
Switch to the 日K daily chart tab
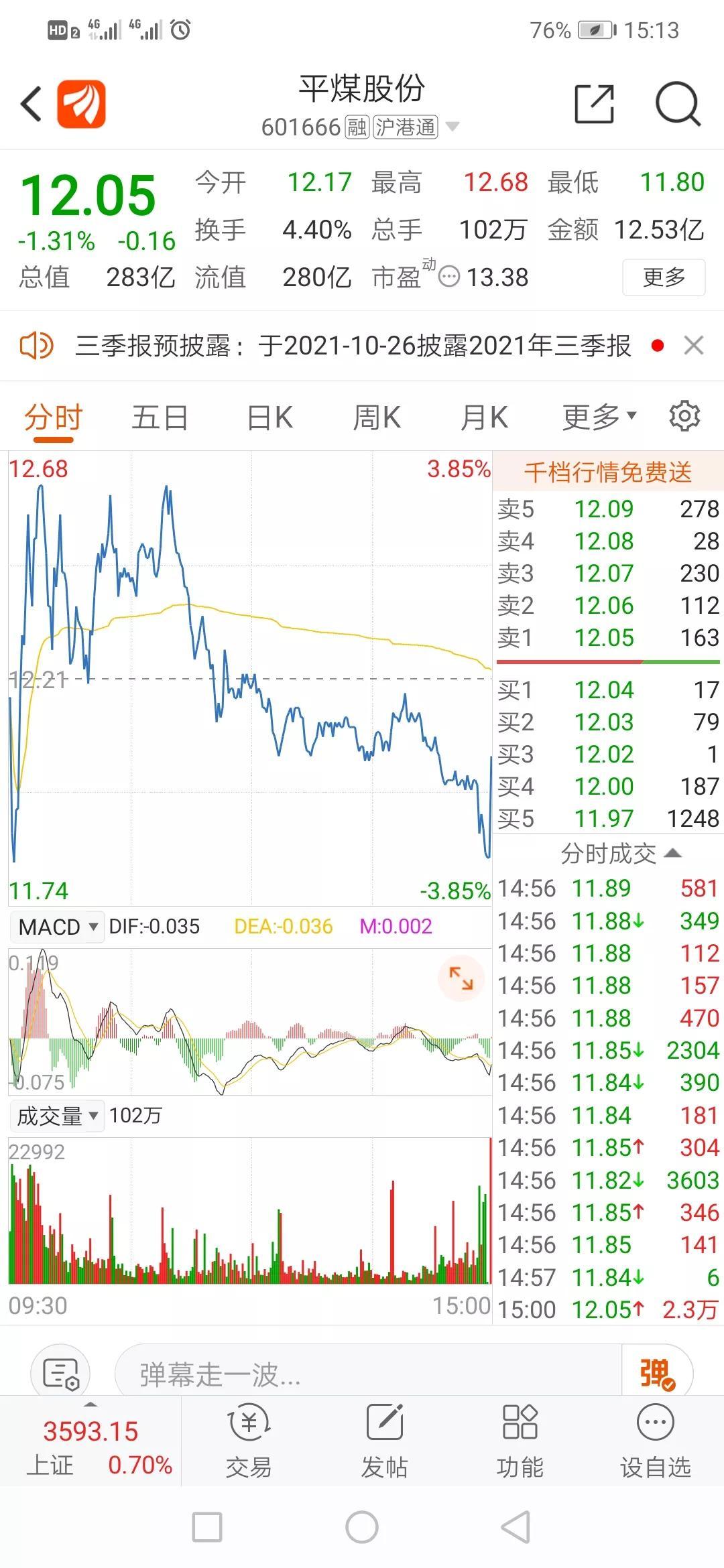268,415
